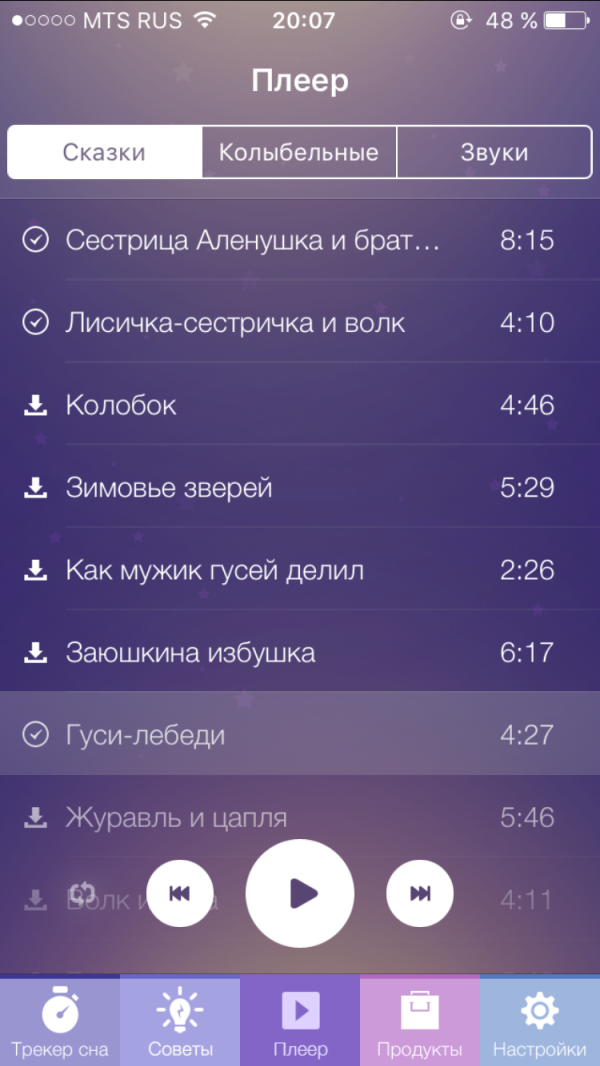The image size is (600, 1066).
Task: Download the tale Колобок
Action: (x=35, y=405)
